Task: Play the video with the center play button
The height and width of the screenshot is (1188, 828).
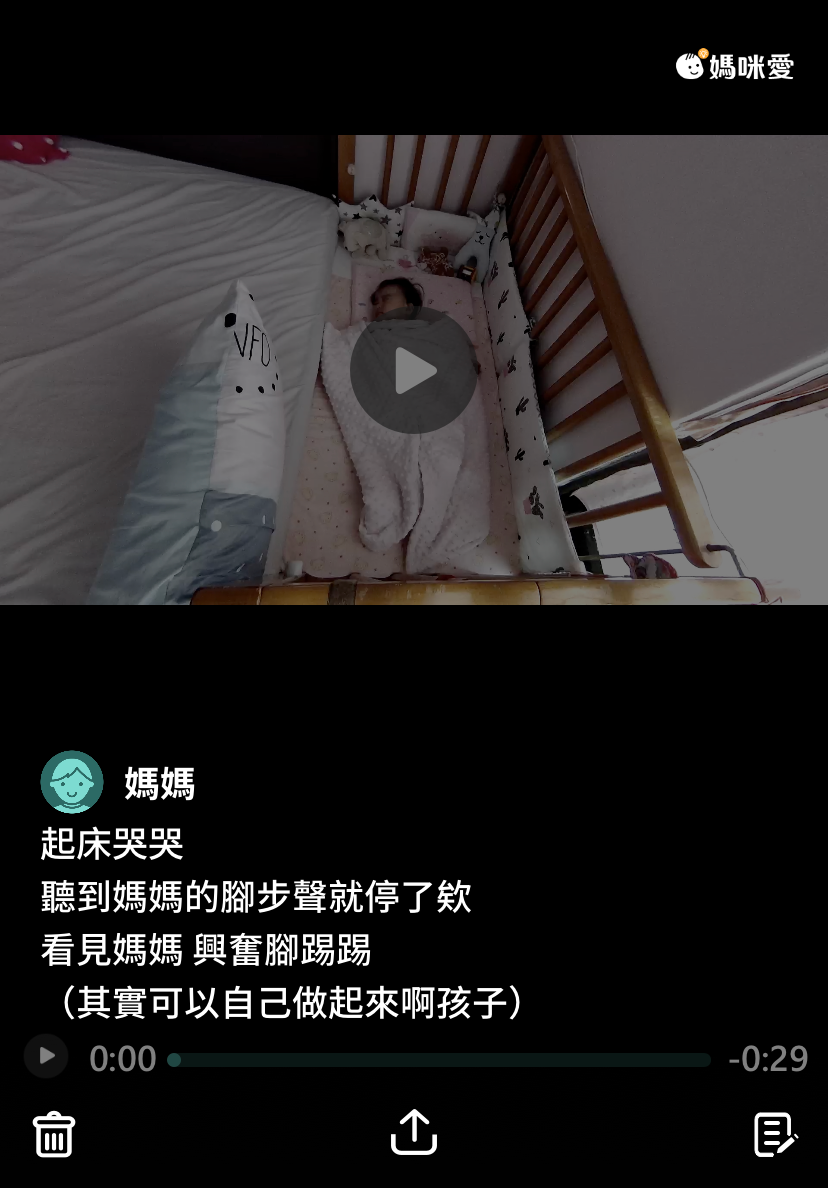Action: pos(414,370)
